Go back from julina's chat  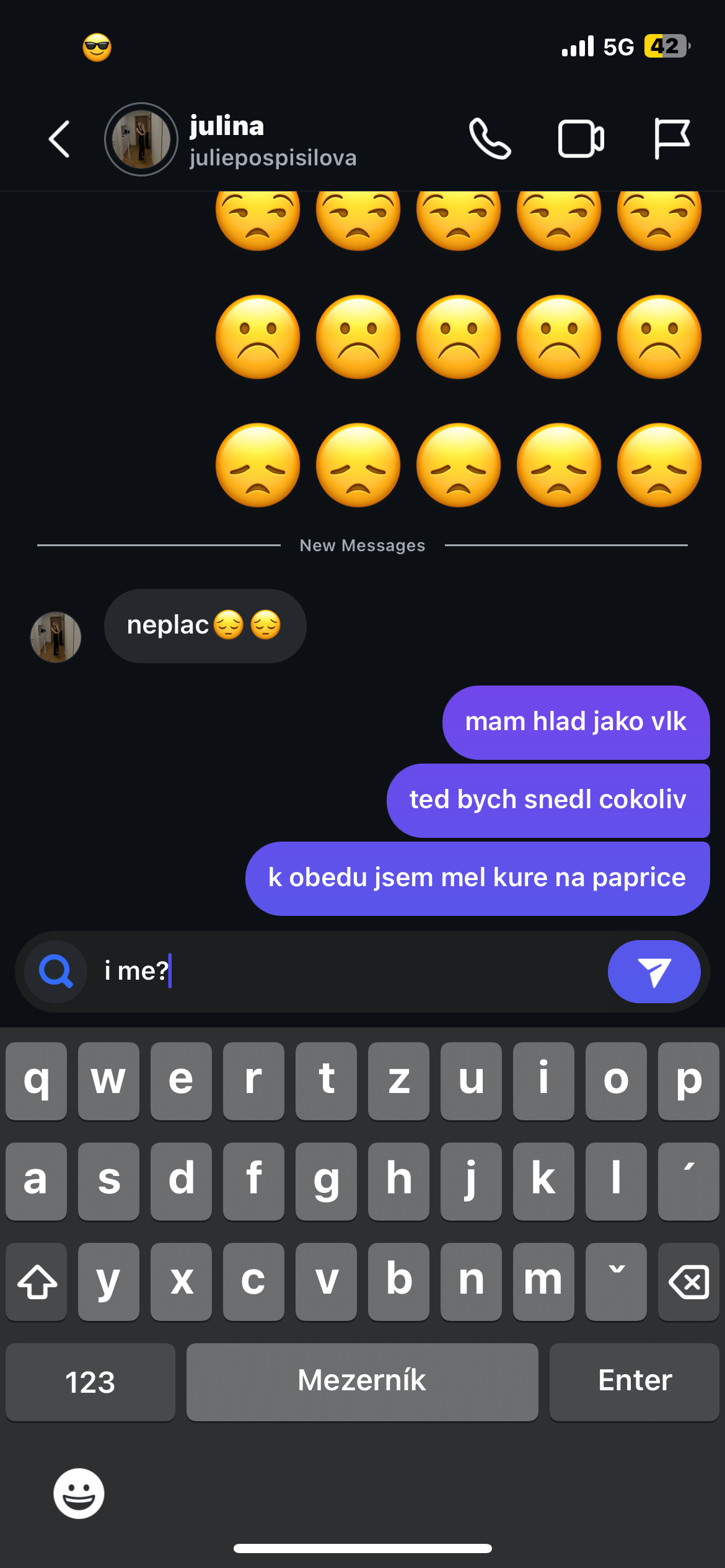coord(59,139)
